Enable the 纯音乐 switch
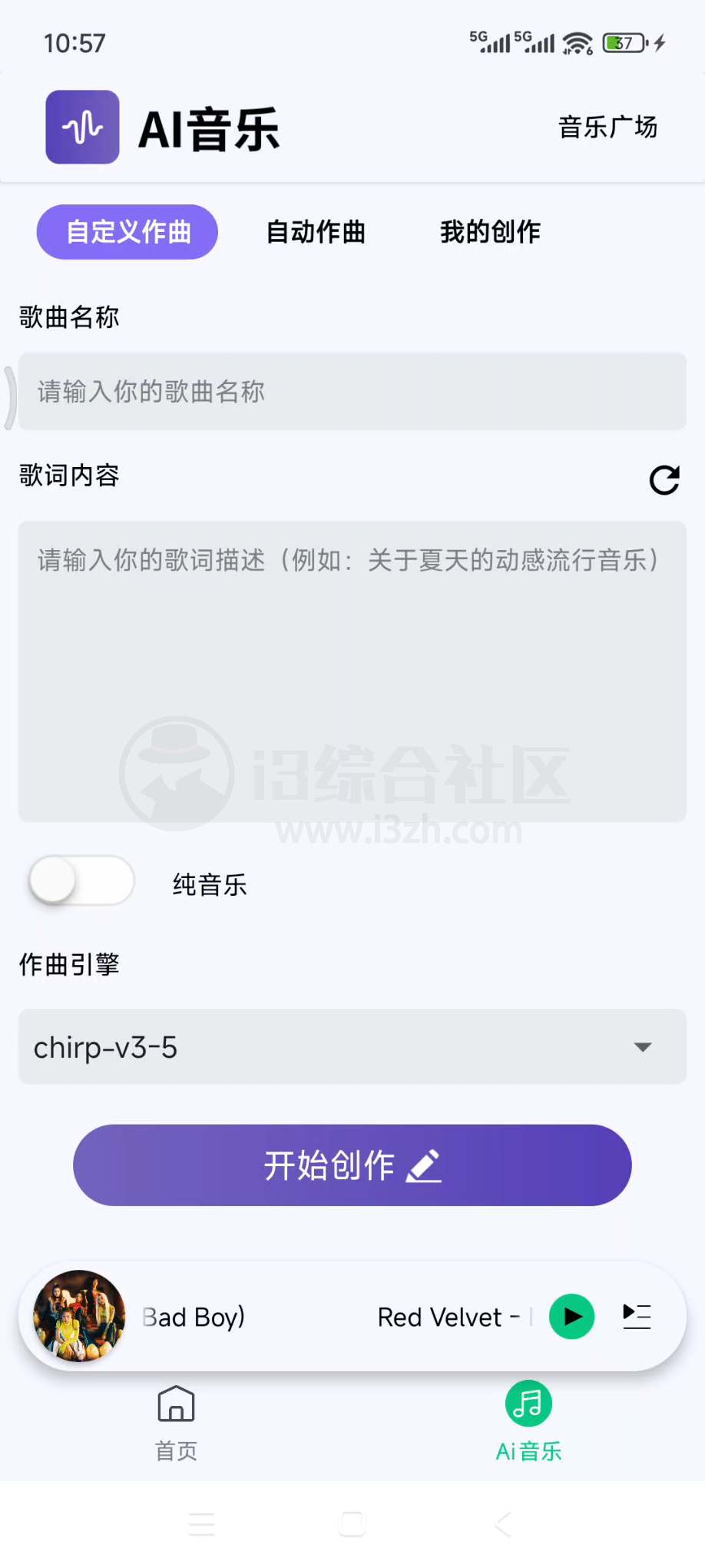This screenshot has height=1568, width=705. point(81,880)
